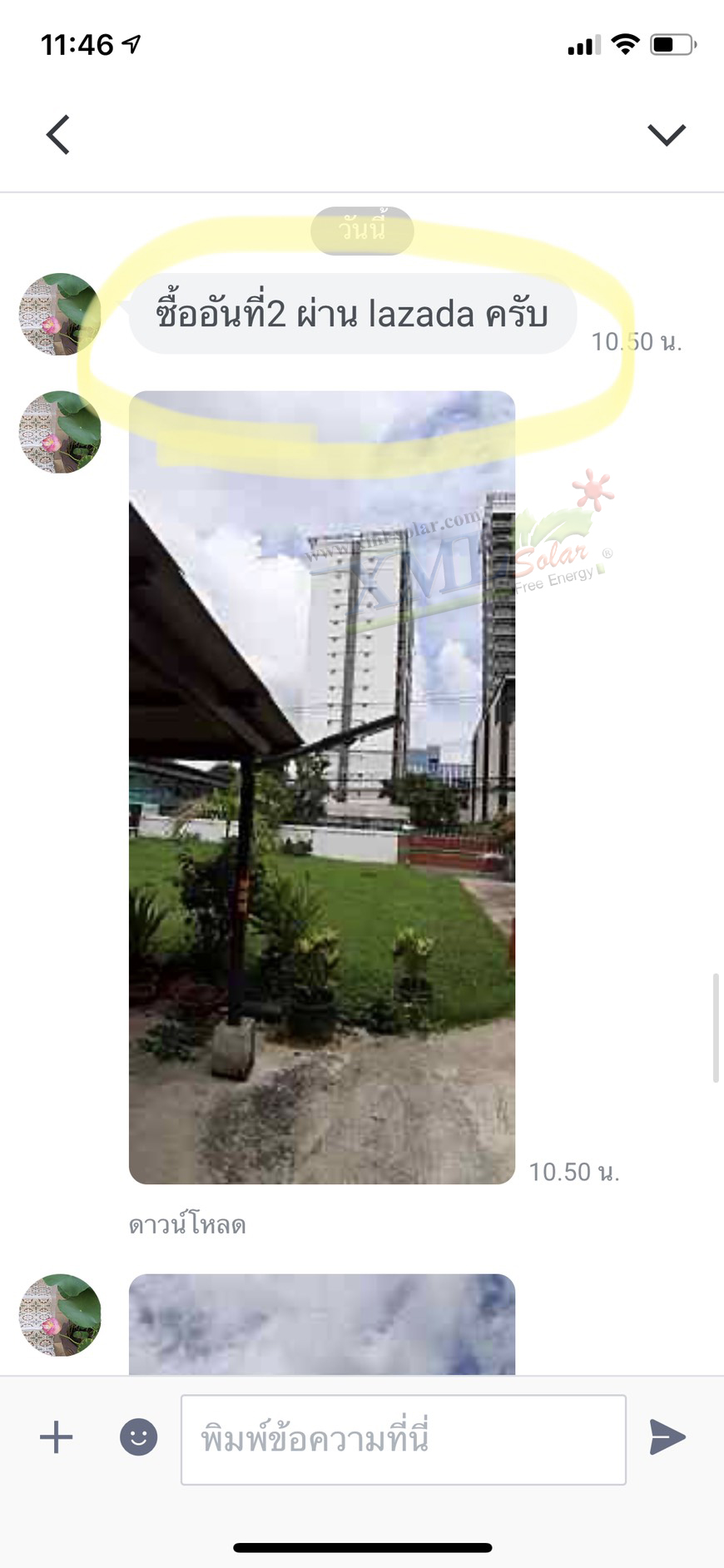Open the photo sent at 10.50
This screenshot has height=1568, width=724.
tap(322, 786)
